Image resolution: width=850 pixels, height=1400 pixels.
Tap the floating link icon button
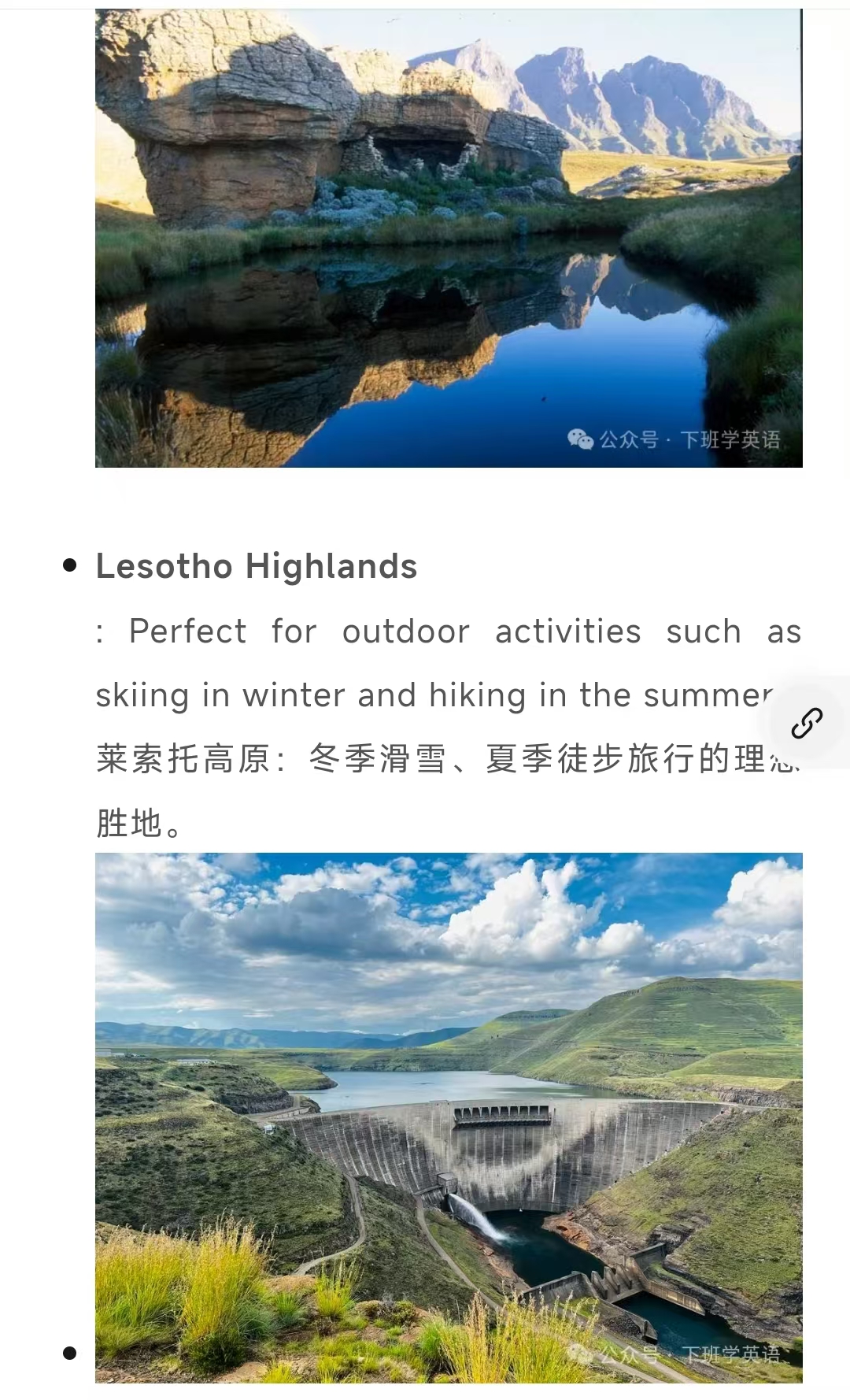coord(807,723)
